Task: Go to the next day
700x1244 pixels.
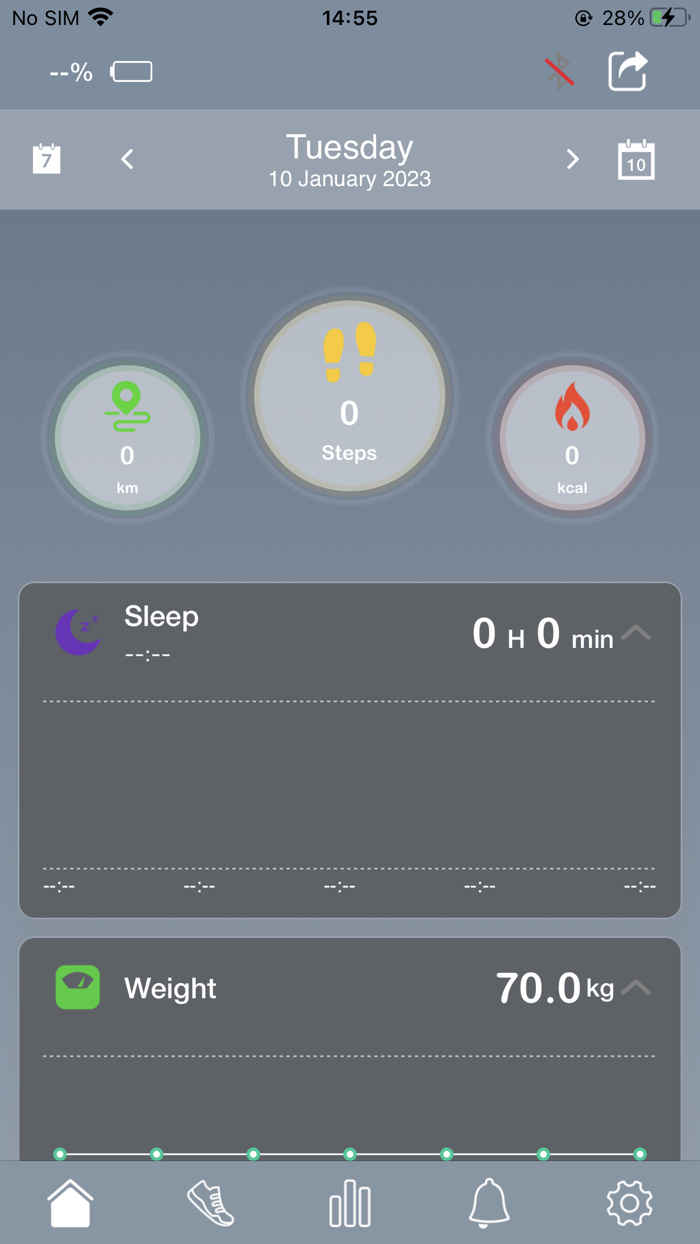Action: (572, 159)
